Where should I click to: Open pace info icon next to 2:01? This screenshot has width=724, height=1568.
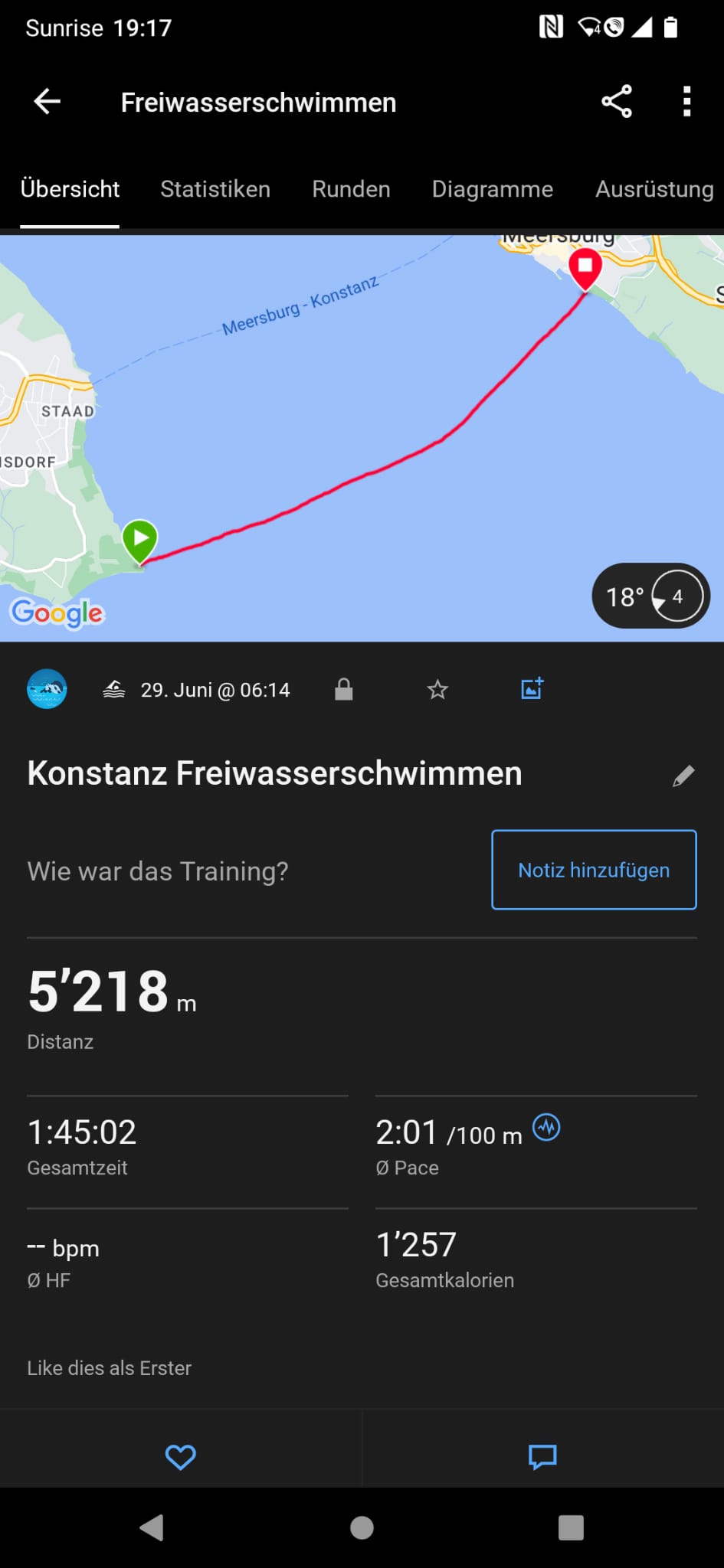546,1127
